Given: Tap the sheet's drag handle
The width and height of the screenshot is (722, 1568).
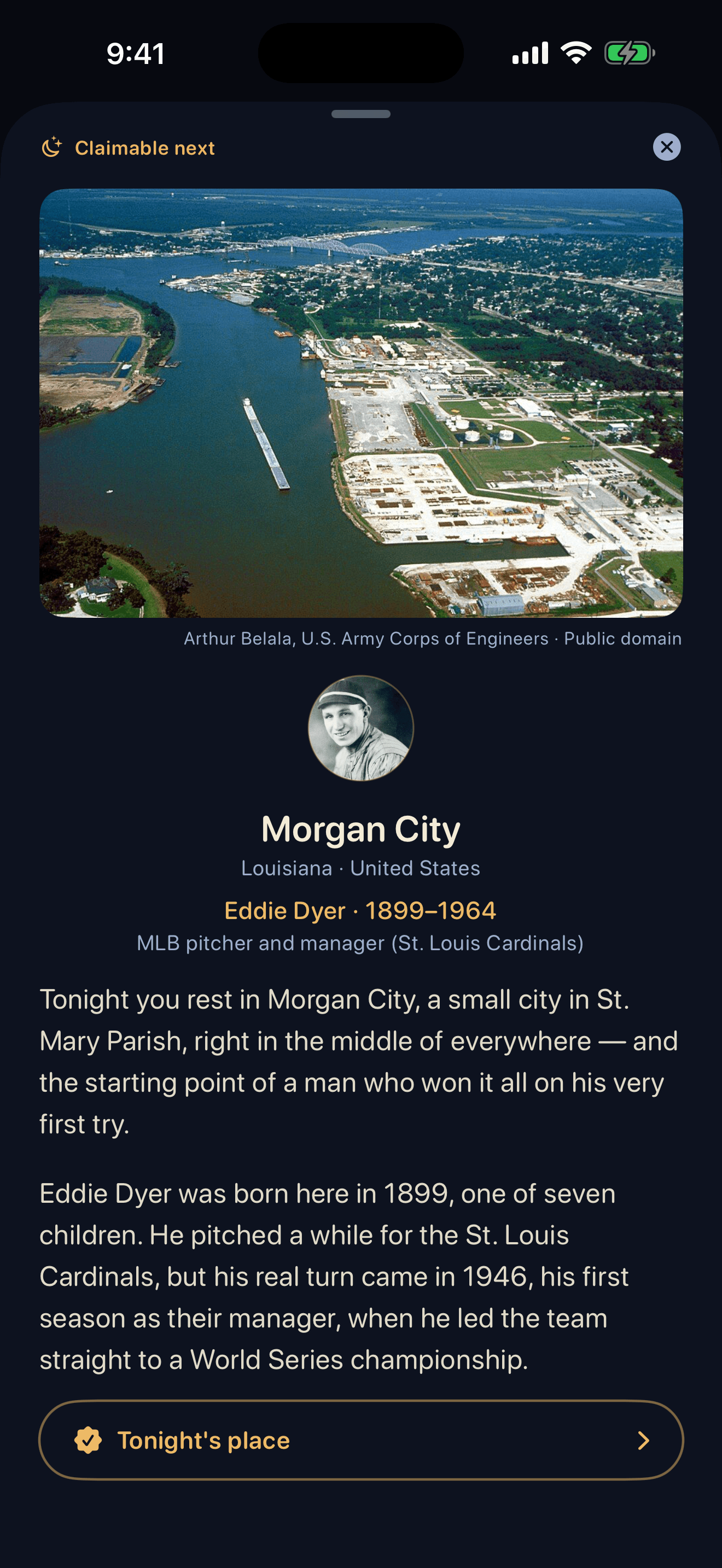Looking at the screenshot, I should (361, 114).
